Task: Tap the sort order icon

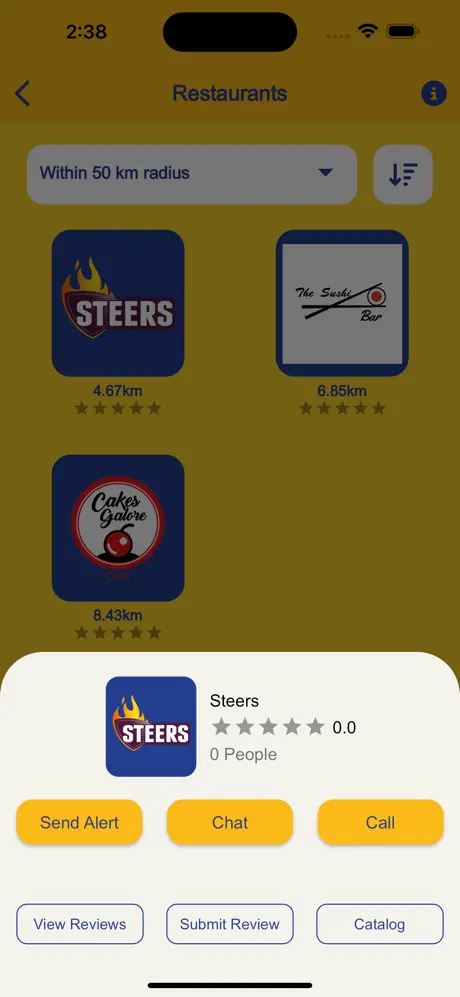Action: pos(403,174)
